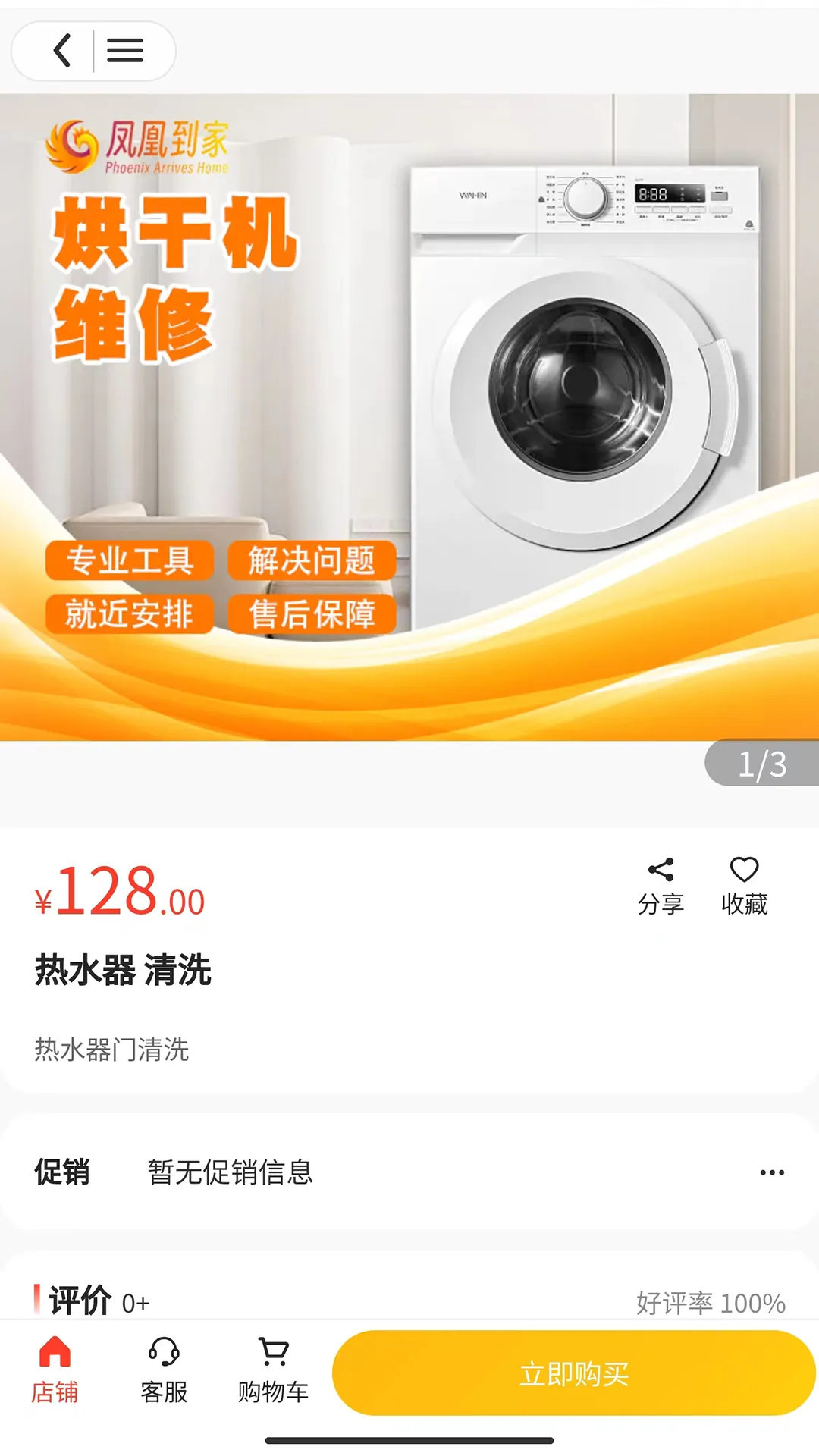This screenshot has height=1456, width=819.
Task: Open the hamburger menu icon
Action: point(127,50)
